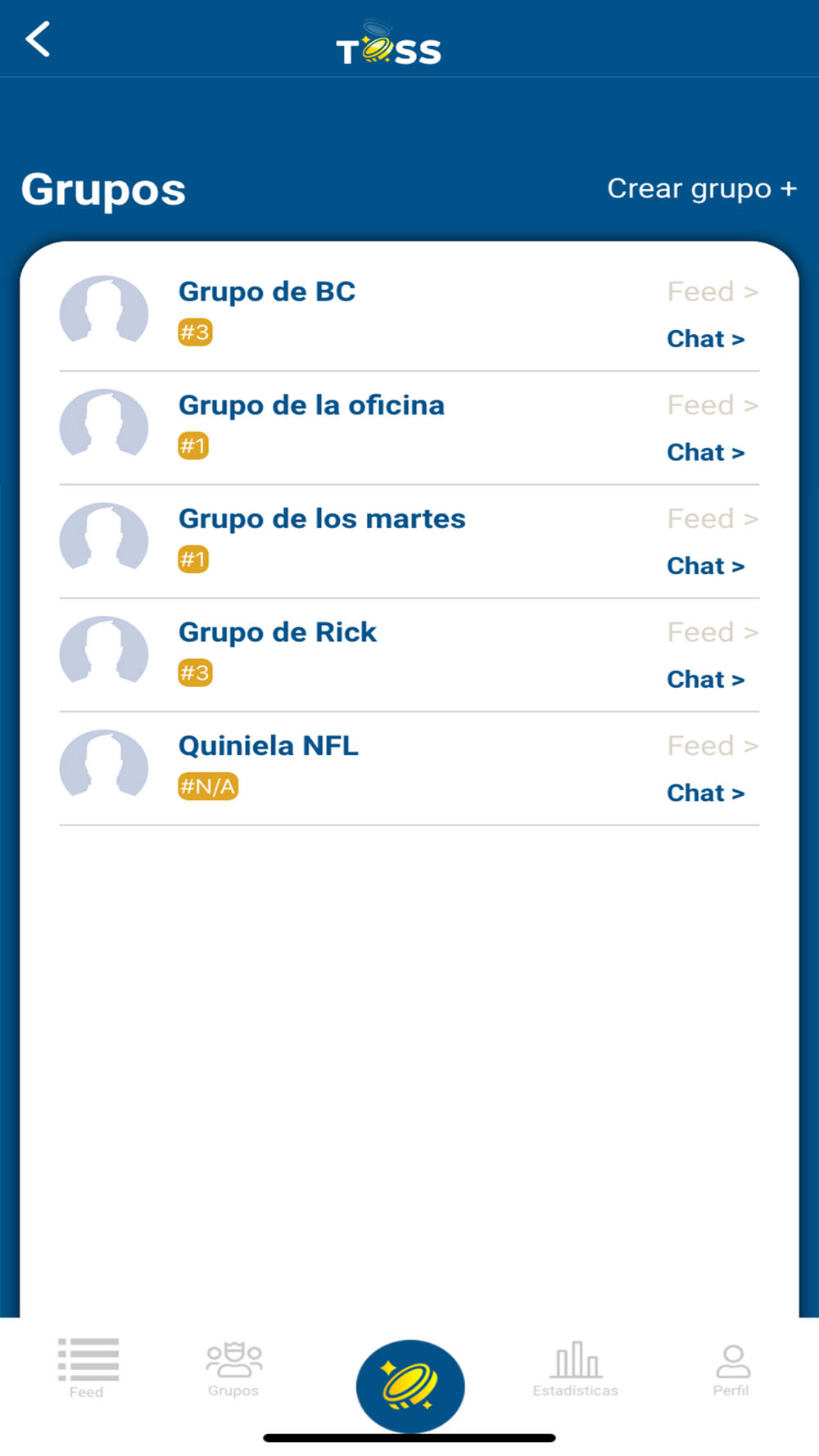Screen dimensions: 819x1456
Task: Tap the center coin toss button
Action: pos(409,1386)
